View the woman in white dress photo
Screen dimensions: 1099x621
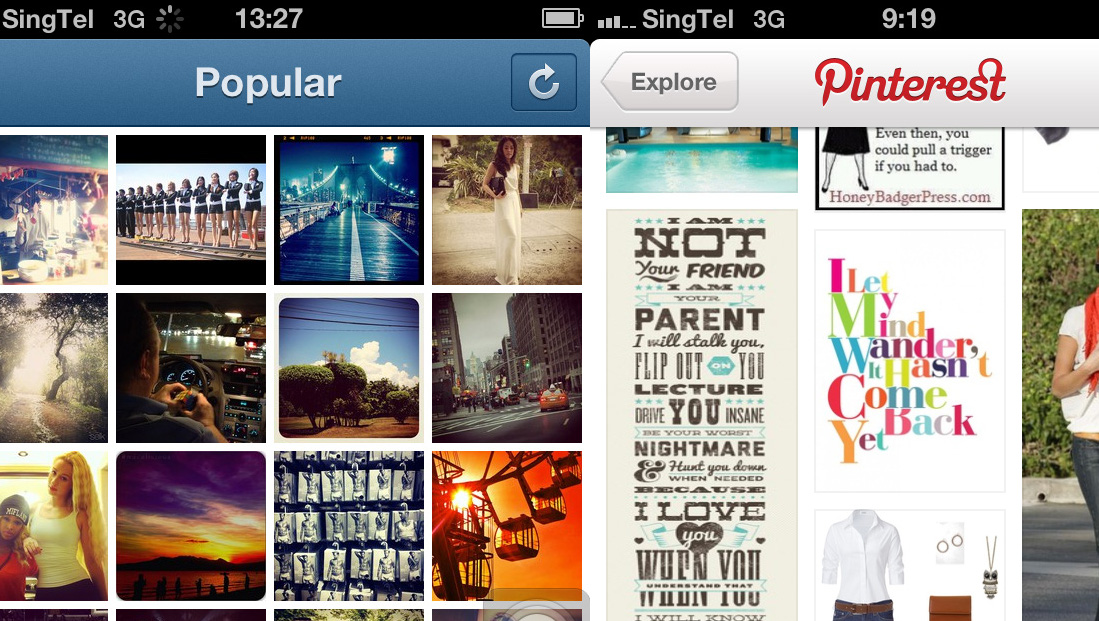click(x=506, y=210)
